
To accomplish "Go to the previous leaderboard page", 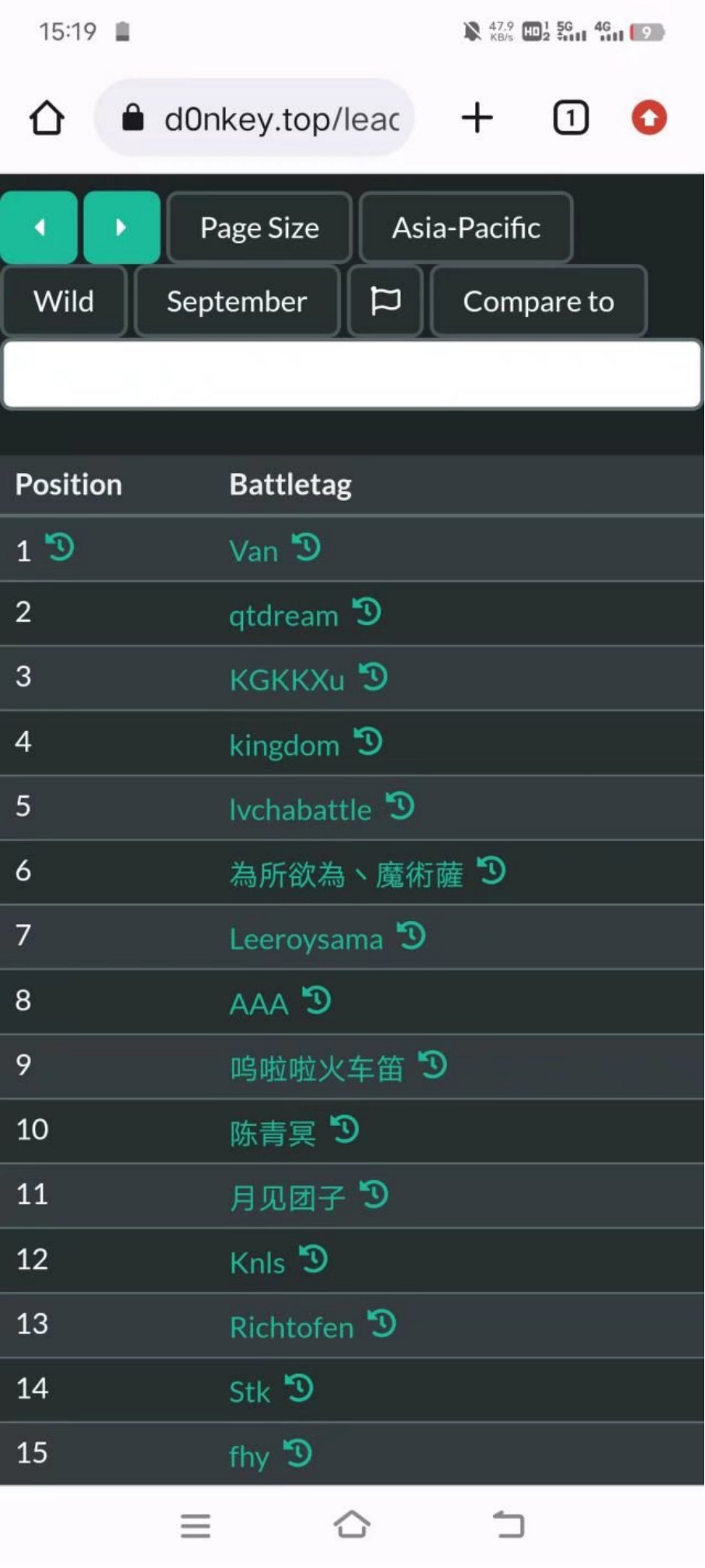I will (39, 228).
